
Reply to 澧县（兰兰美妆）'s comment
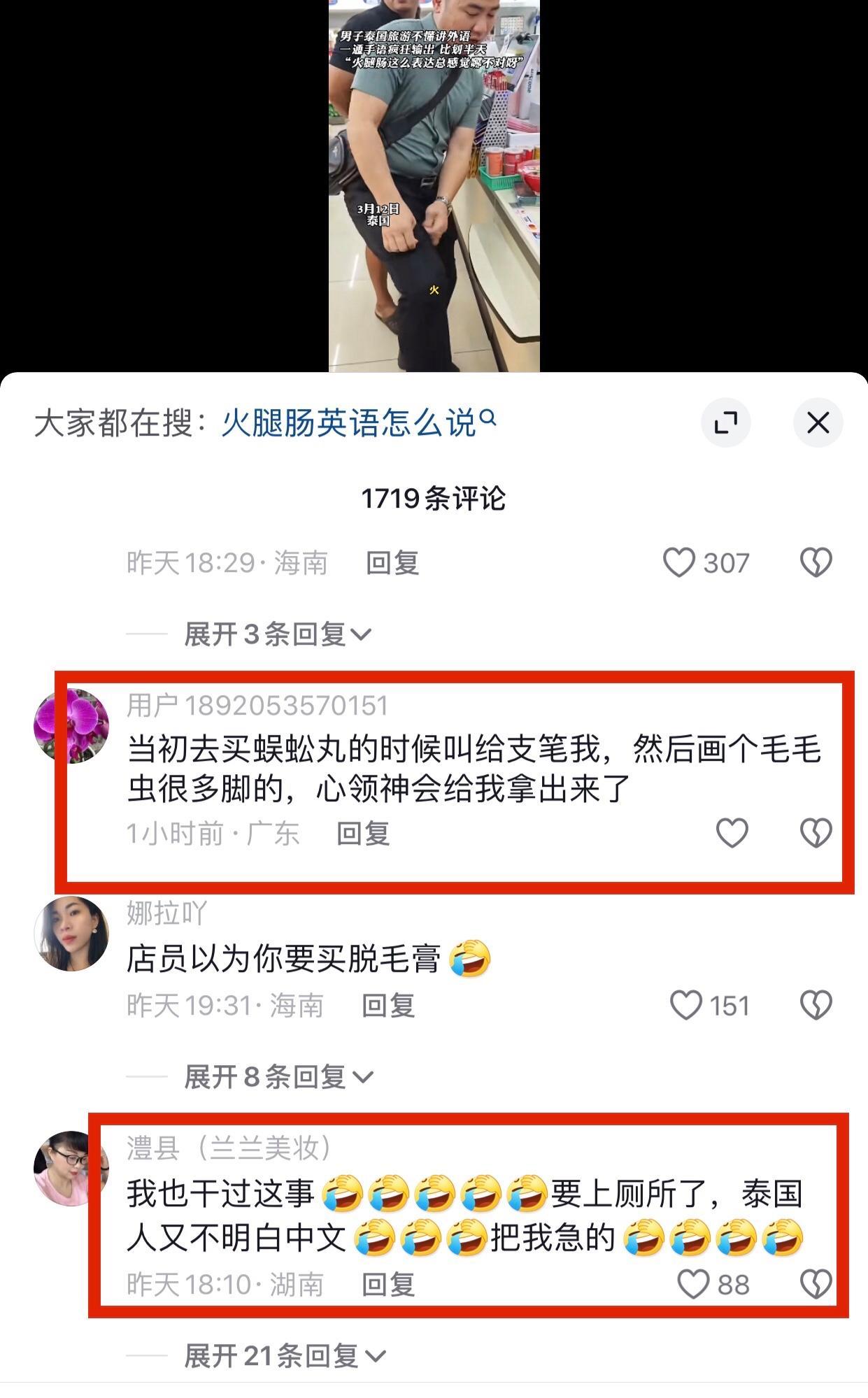point(388,1285)
